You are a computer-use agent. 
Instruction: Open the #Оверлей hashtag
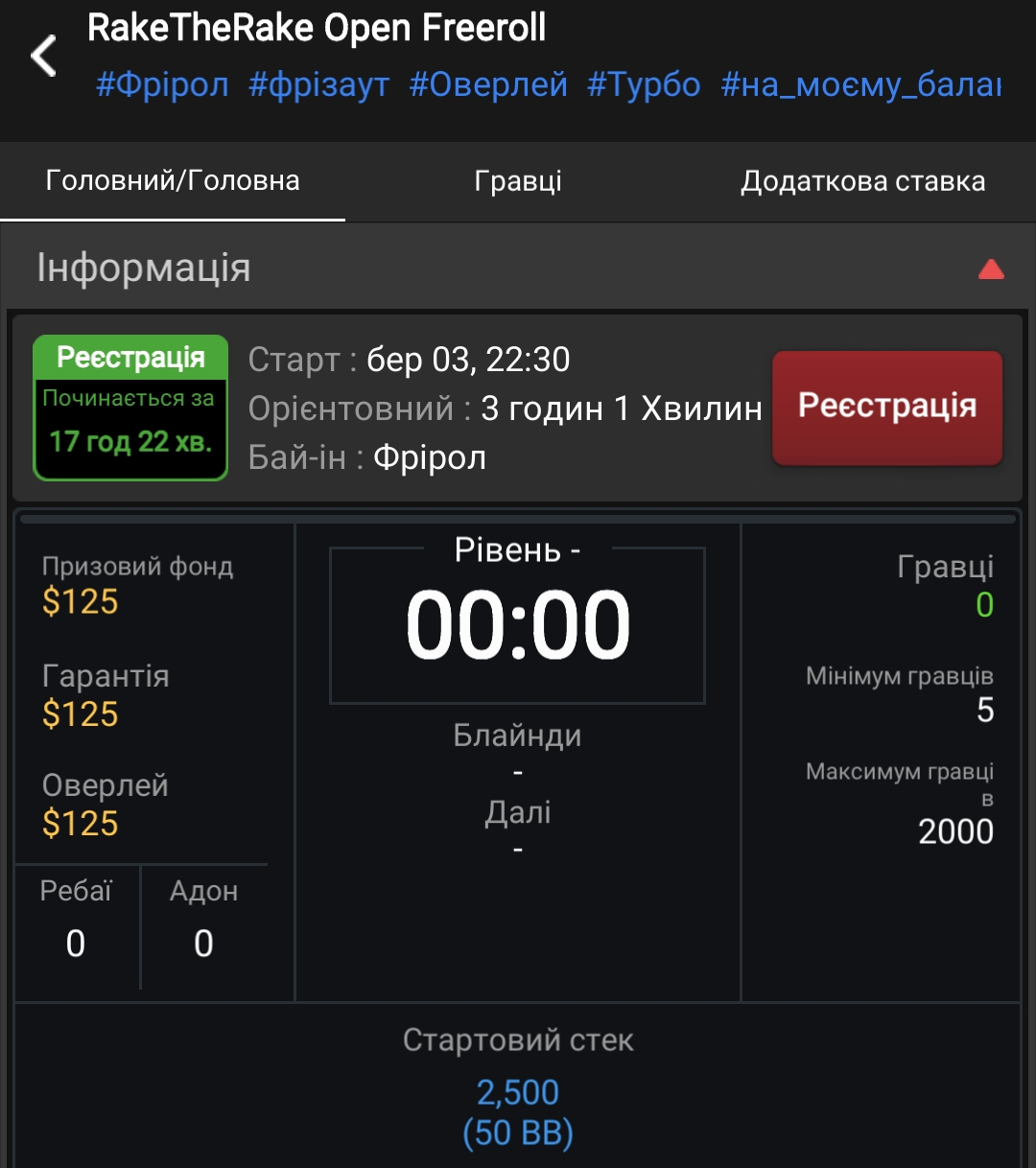488,85
